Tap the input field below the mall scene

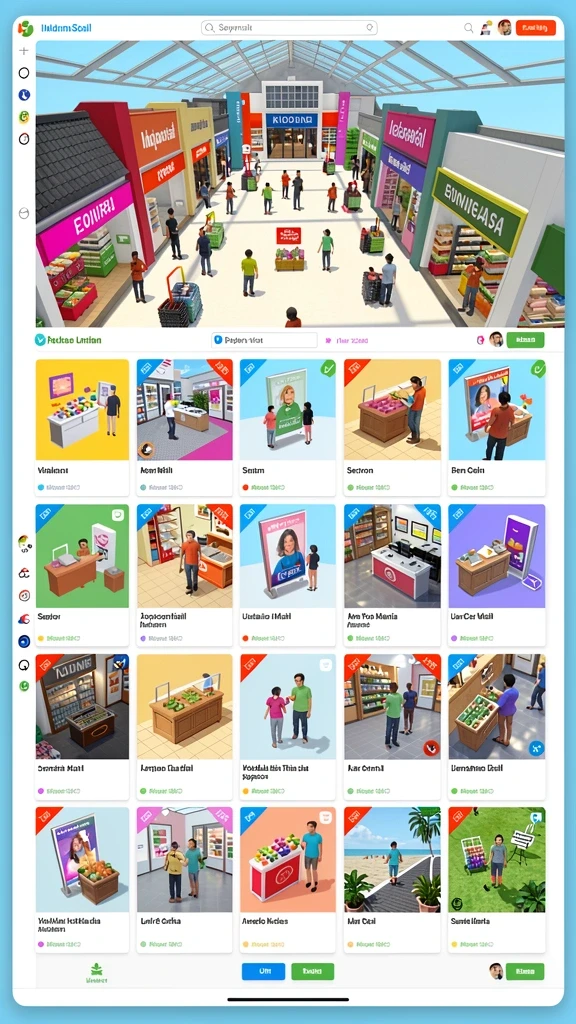264,340
